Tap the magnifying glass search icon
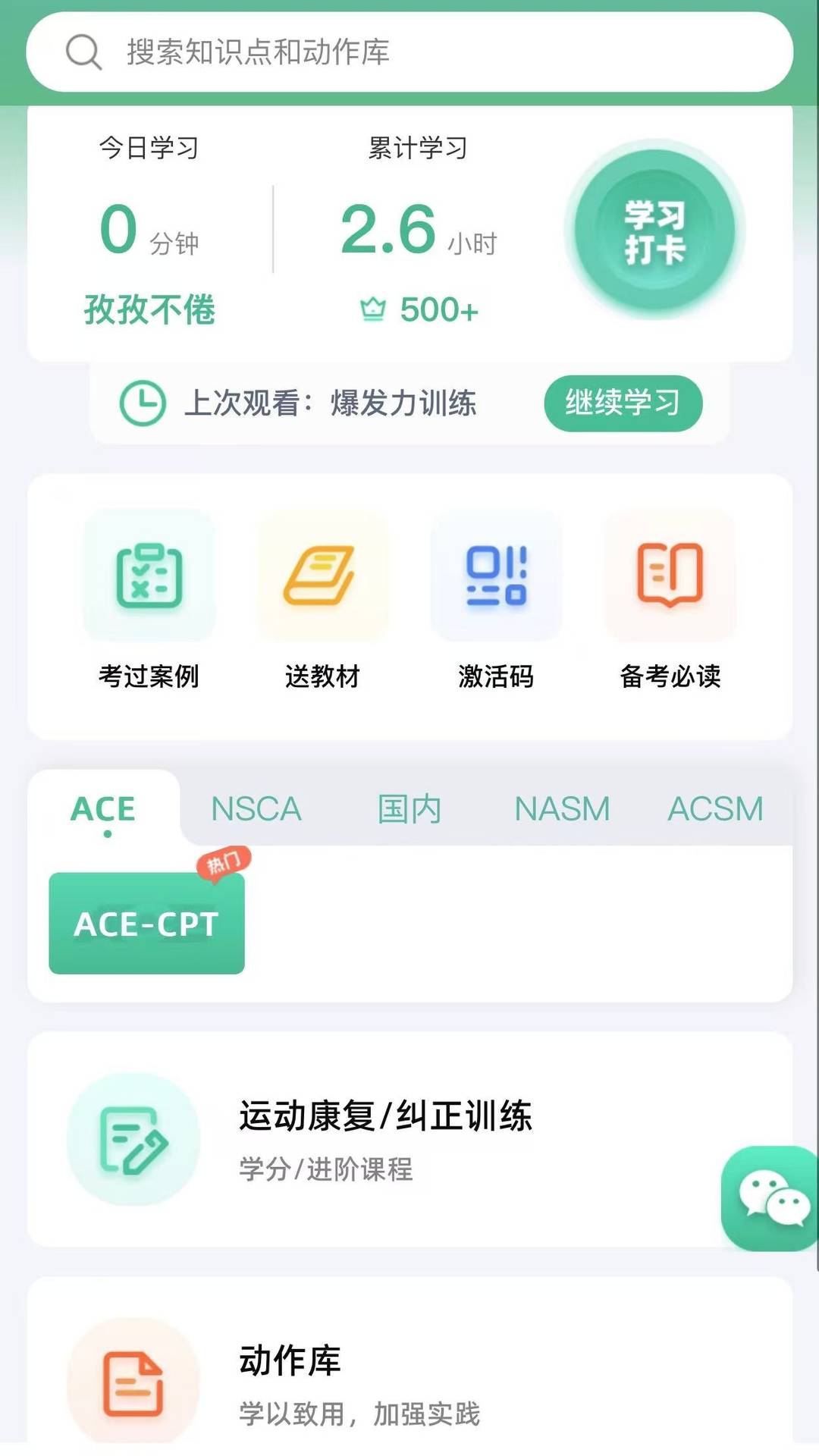The height and width of the screenshot is (1456, 819). click(83, 52)
